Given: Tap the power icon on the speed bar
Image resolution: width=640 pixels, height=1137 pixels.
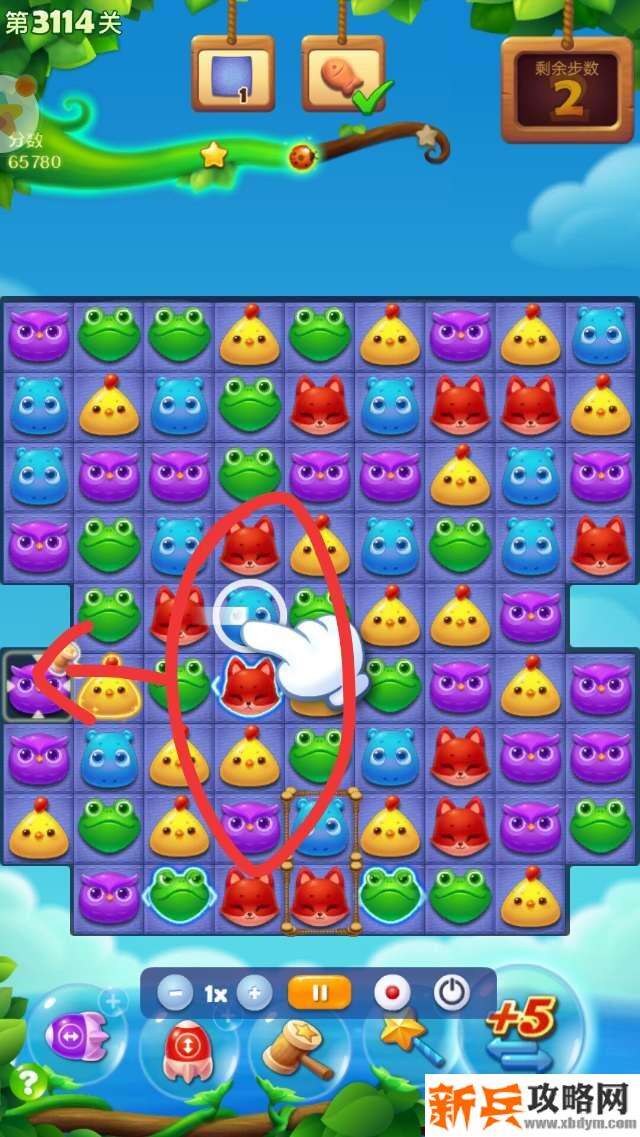Looking at the screenshot, I should click(x=452, y=993).
